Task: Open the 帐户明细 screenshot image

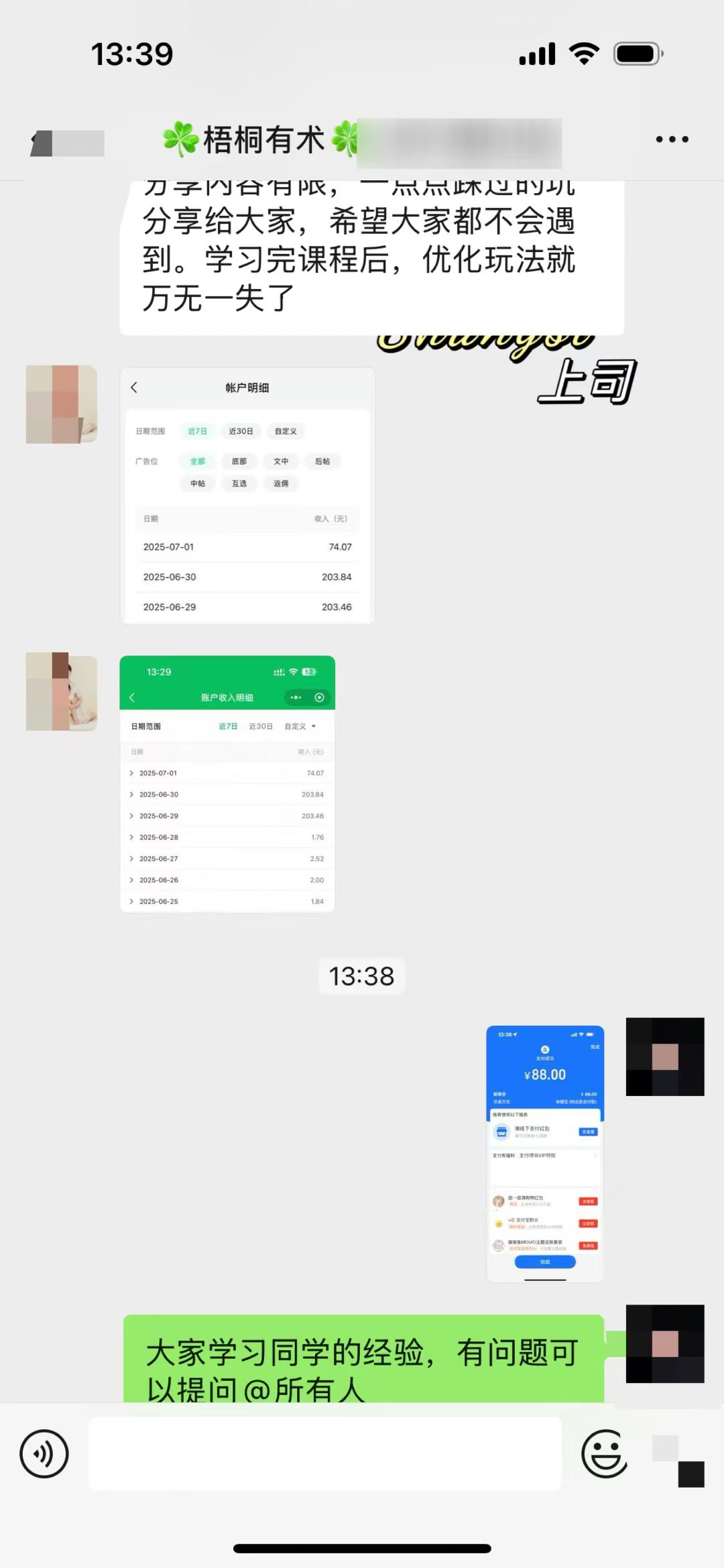Action: coord(247,495)
